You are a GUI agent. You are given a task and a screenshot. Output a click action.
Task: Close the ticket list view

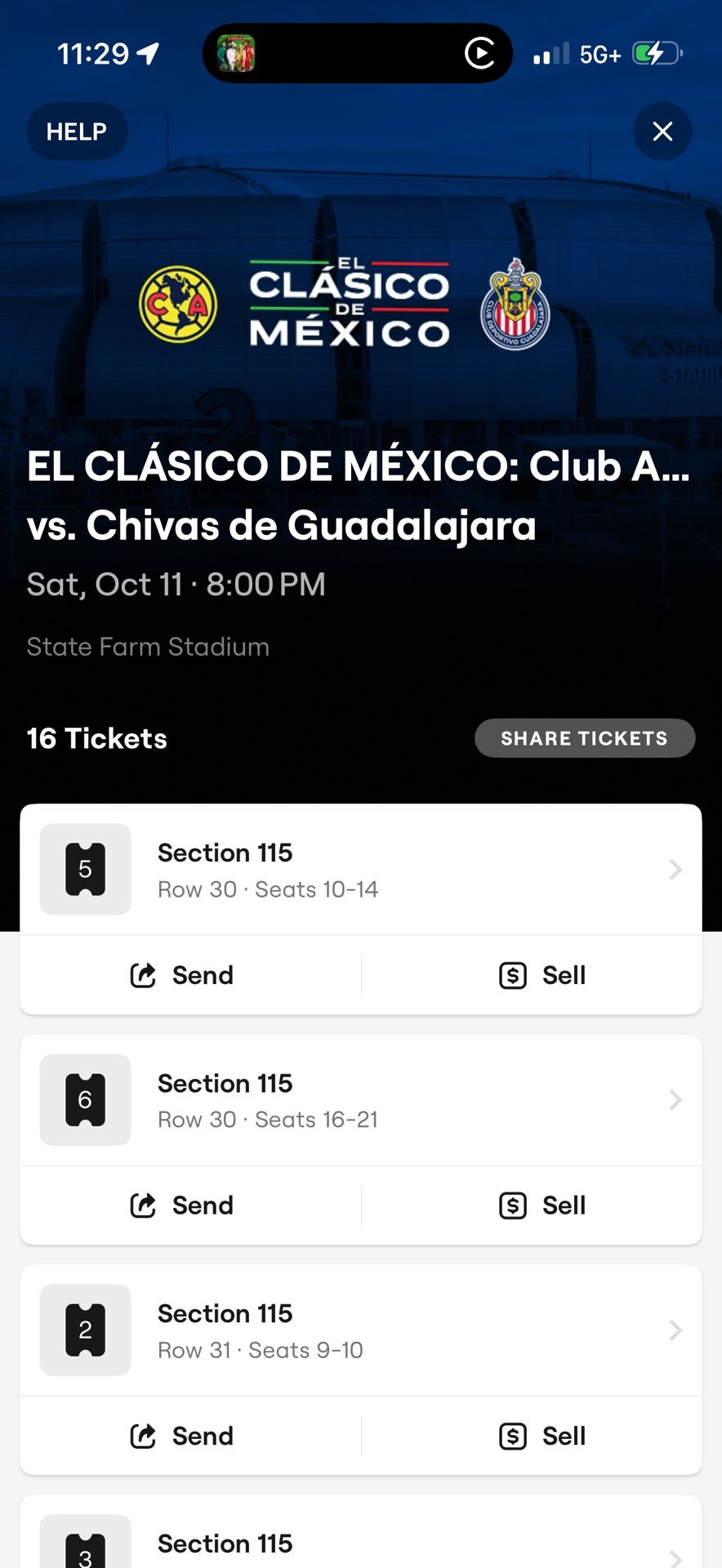pos(662,131)
